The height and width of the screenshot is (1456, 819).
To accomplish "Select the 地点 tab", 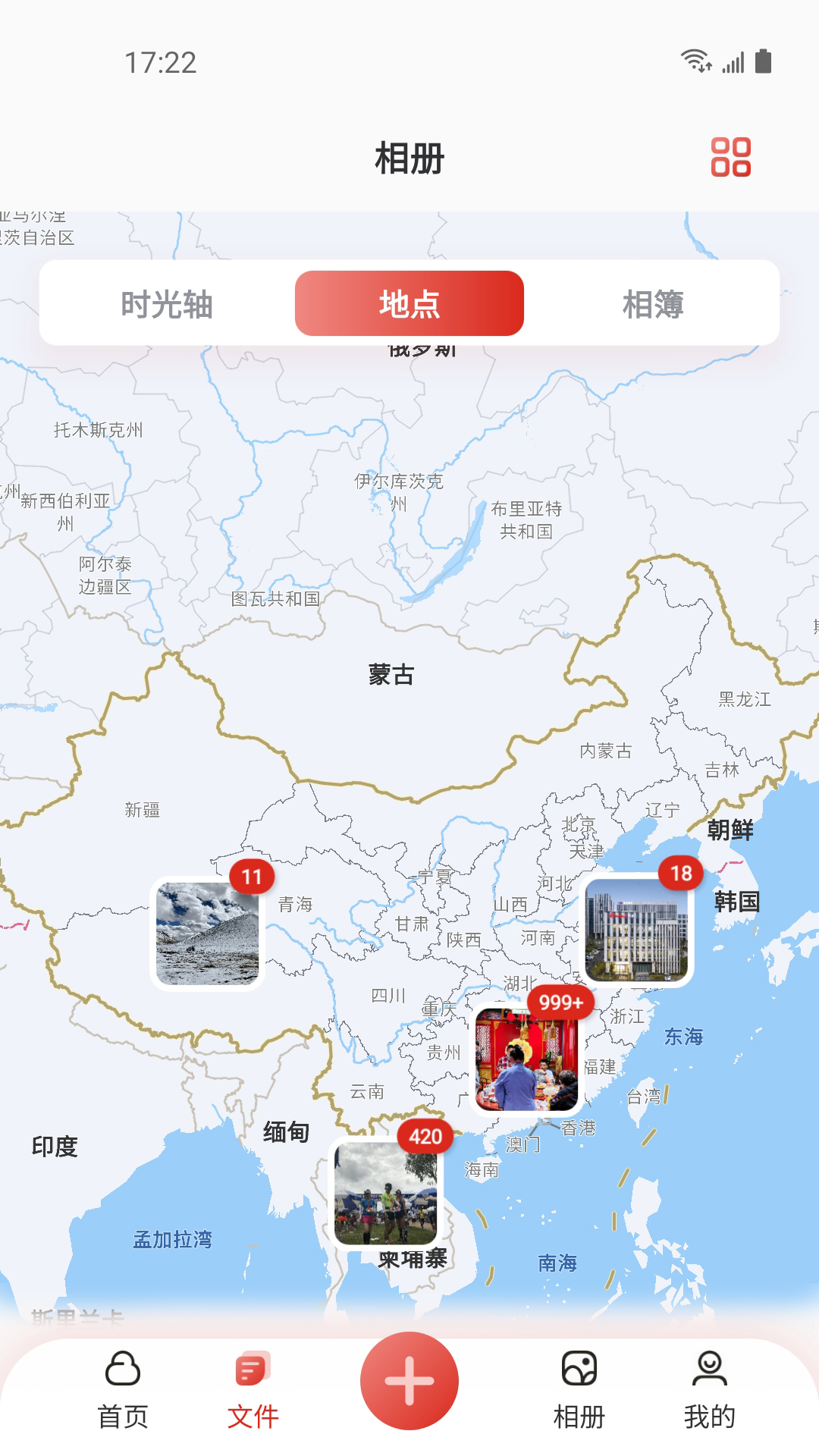I will (409, 303).
